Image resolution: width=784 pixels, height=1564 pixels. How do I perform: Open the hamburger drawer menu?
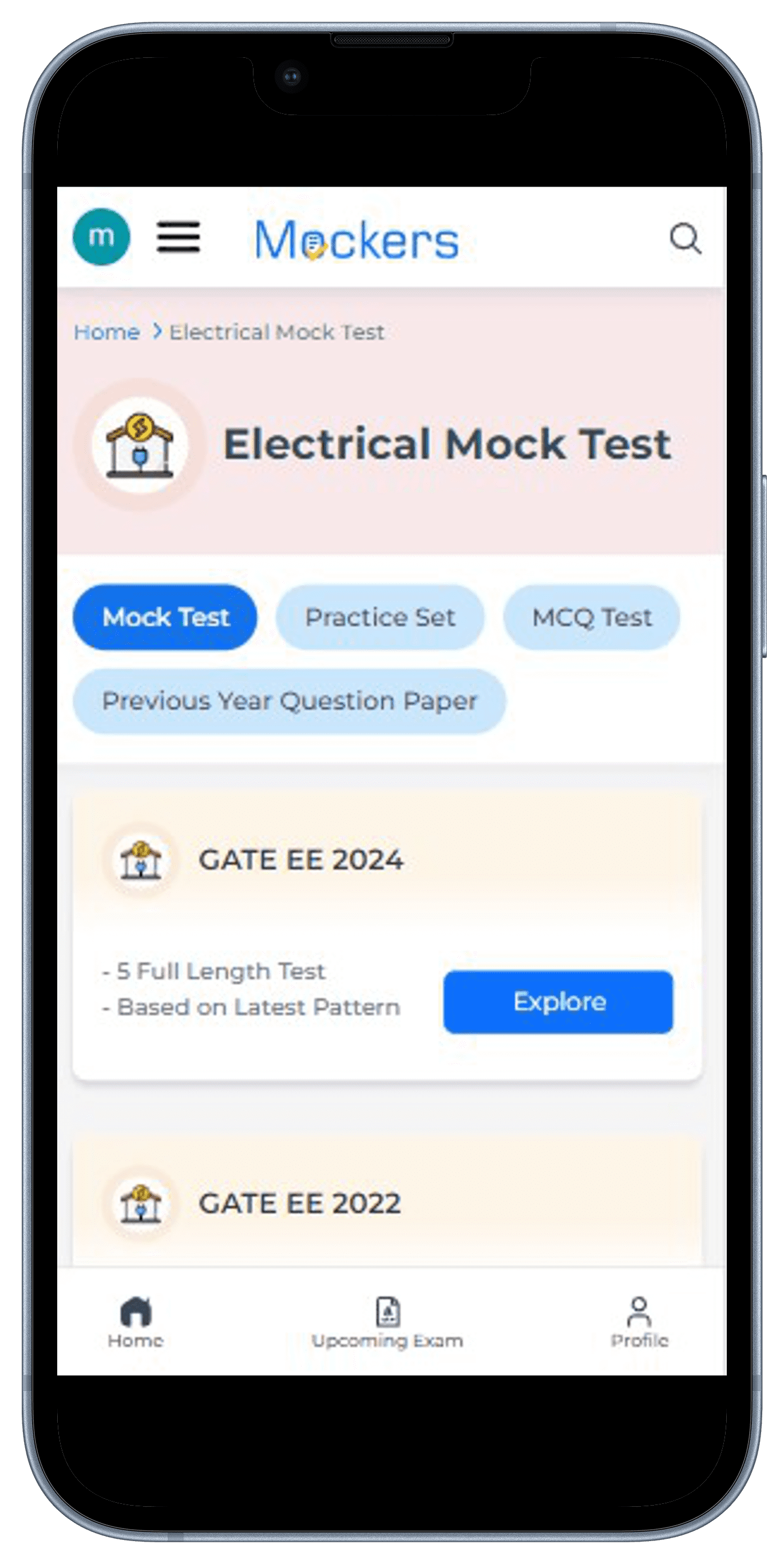tap(178, 237)
